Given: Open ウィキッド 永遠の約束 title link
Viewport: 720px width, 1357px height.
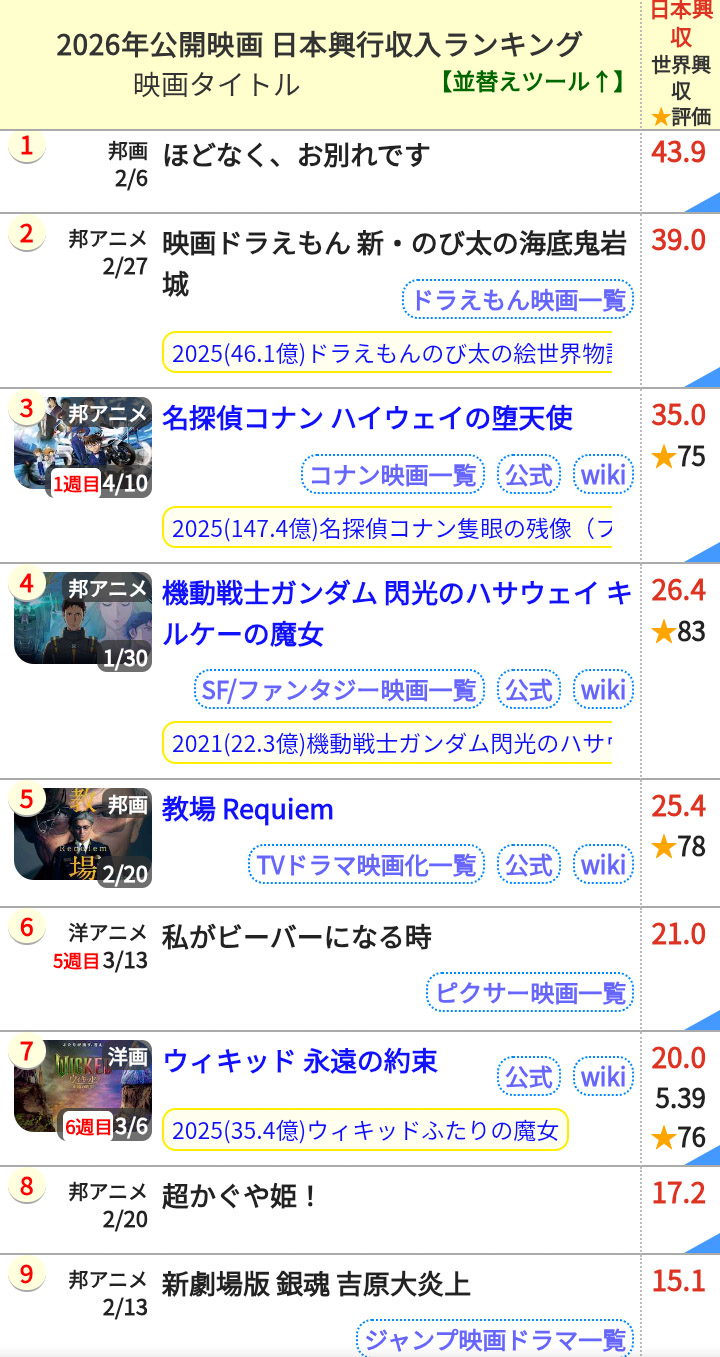Looking at the screenshot, I should (x=300, y=1060).
